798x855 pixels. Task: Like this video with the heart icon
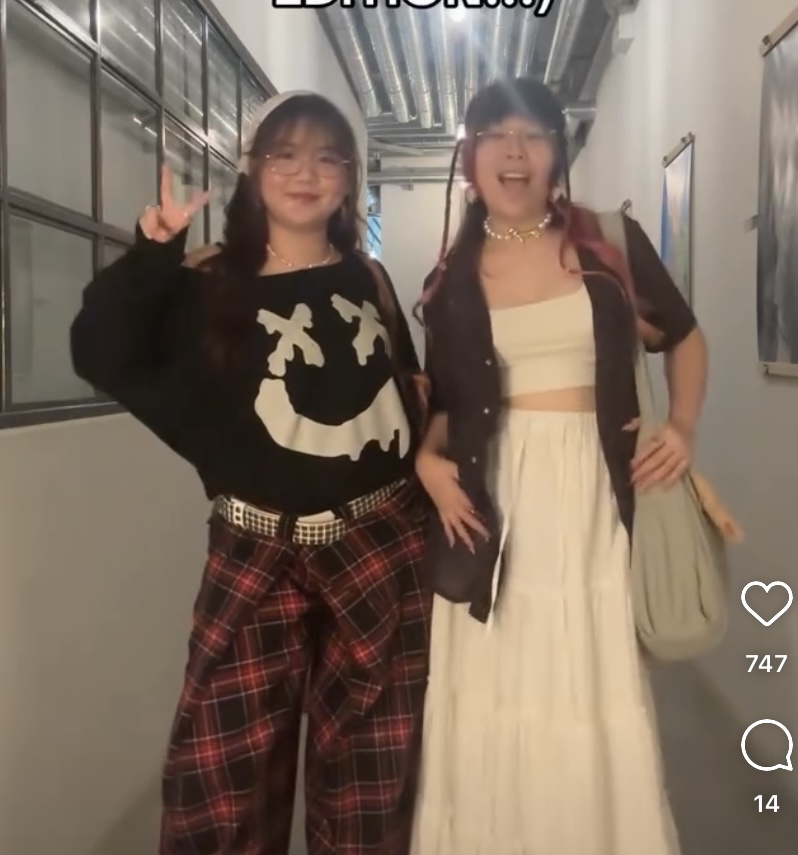[x=766, y=603]
